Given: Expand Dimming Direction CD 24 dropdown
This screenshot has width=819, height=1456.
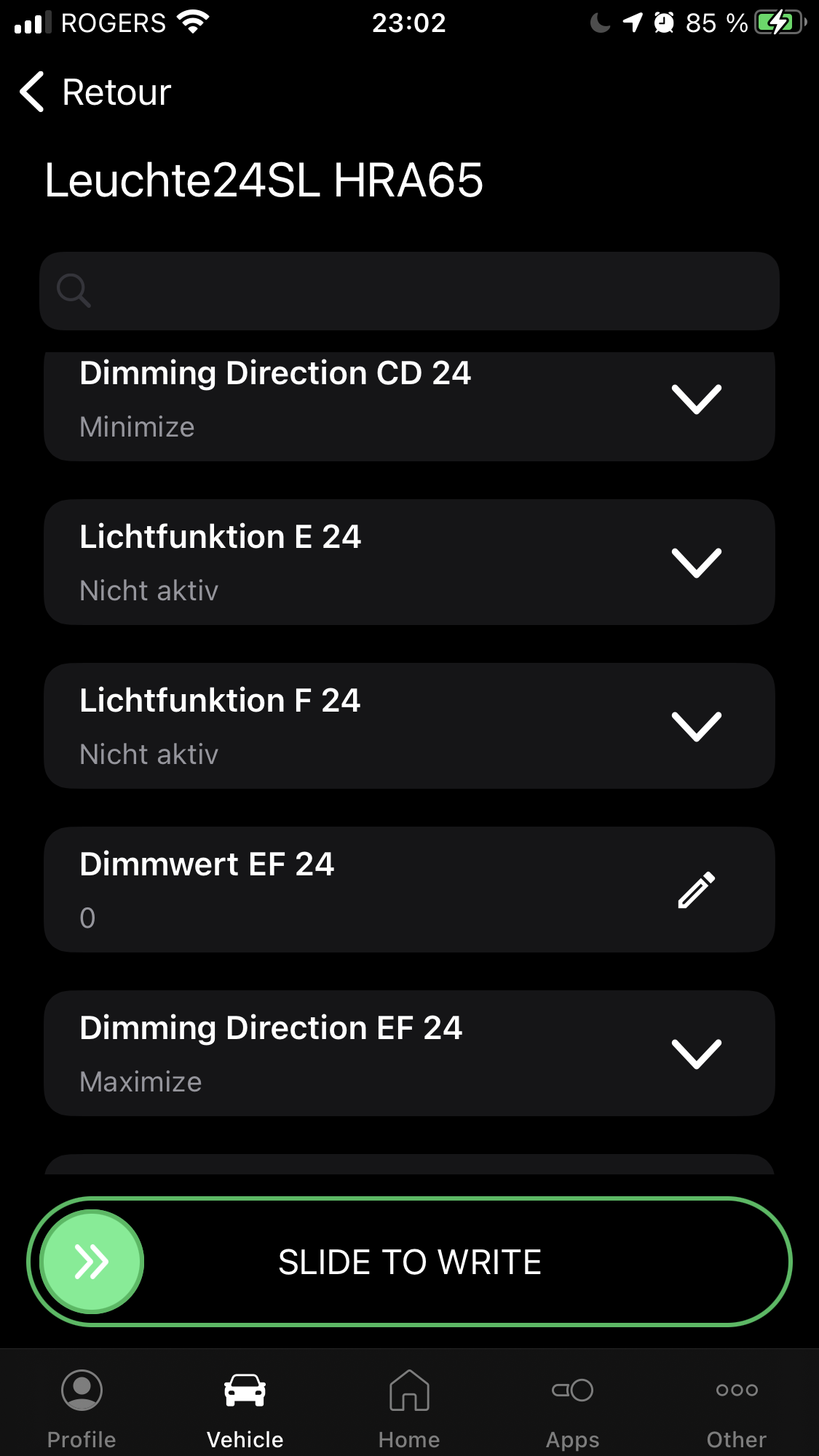Looking at the screenshot, I should click(696, 399).
